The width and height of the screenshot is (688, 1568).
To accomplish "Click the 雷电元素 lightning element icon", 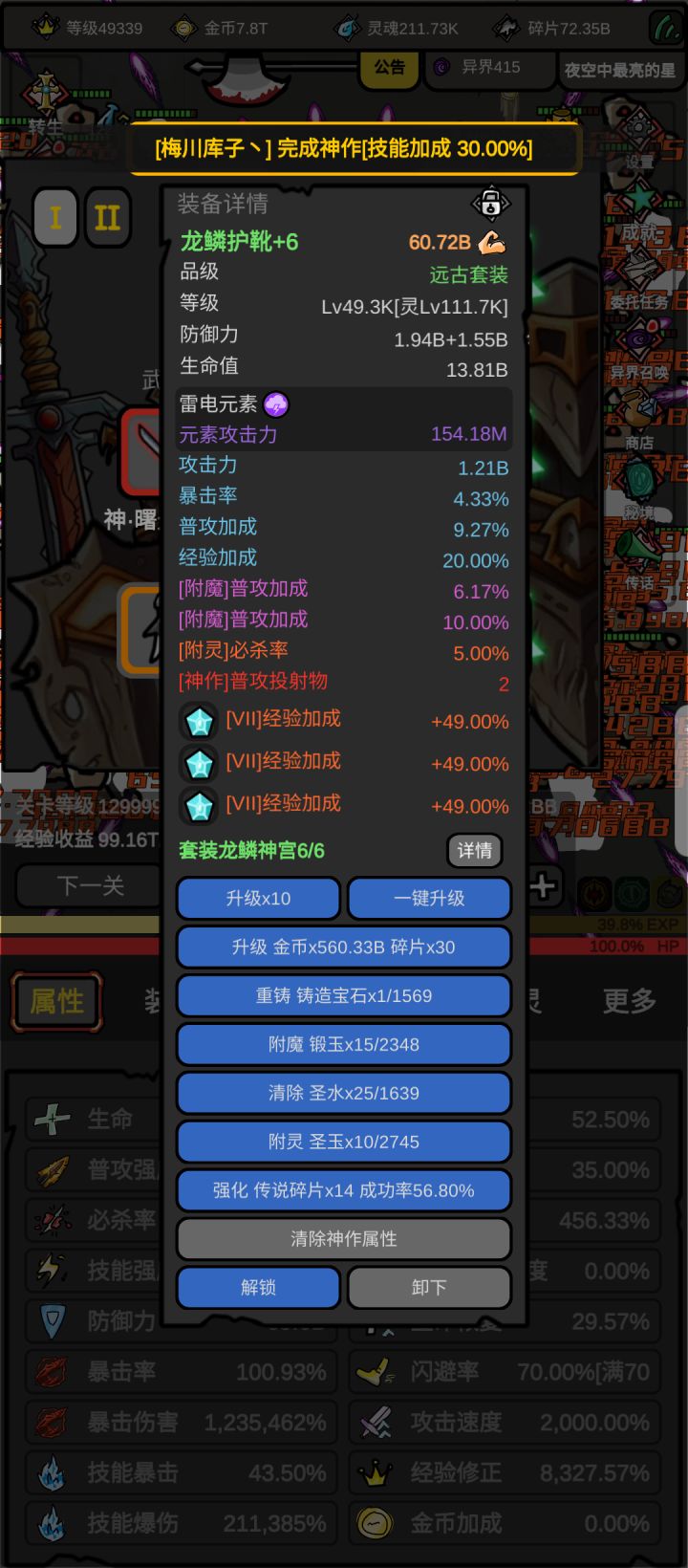I will tap(275, 404).
